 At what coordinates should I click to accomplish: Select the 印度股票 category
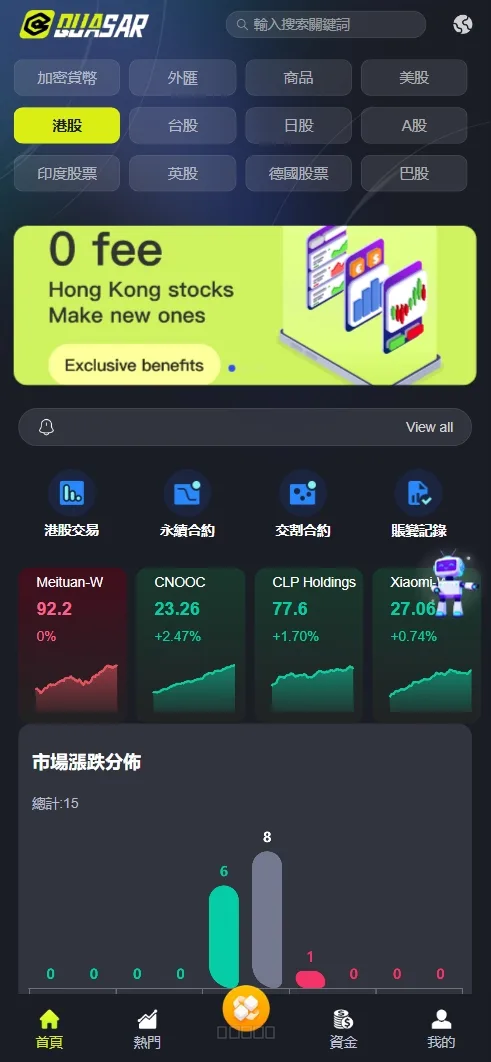tap(67, 173)
